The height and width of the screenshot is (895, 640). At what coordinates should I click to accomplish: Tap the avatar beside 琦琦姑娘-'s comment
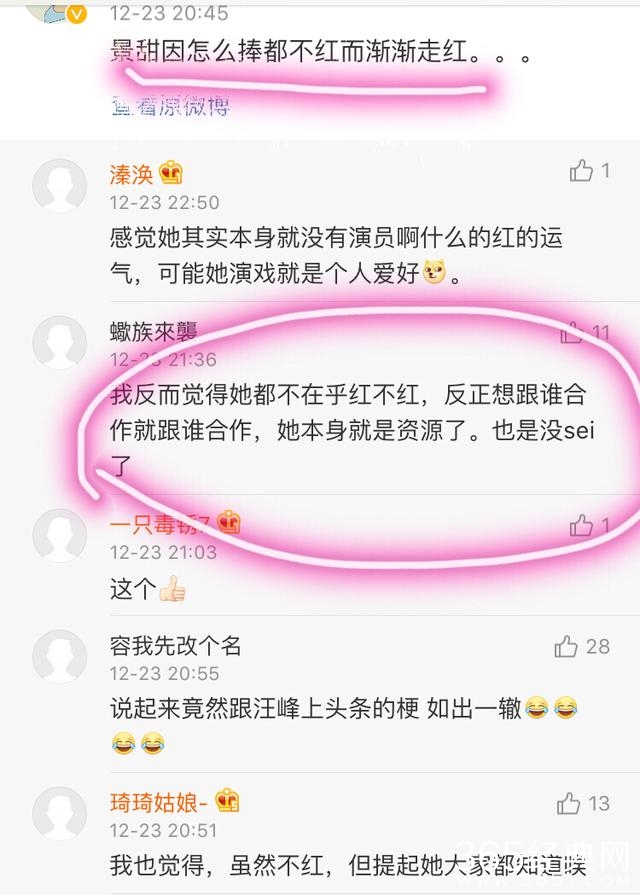[59, 813]
